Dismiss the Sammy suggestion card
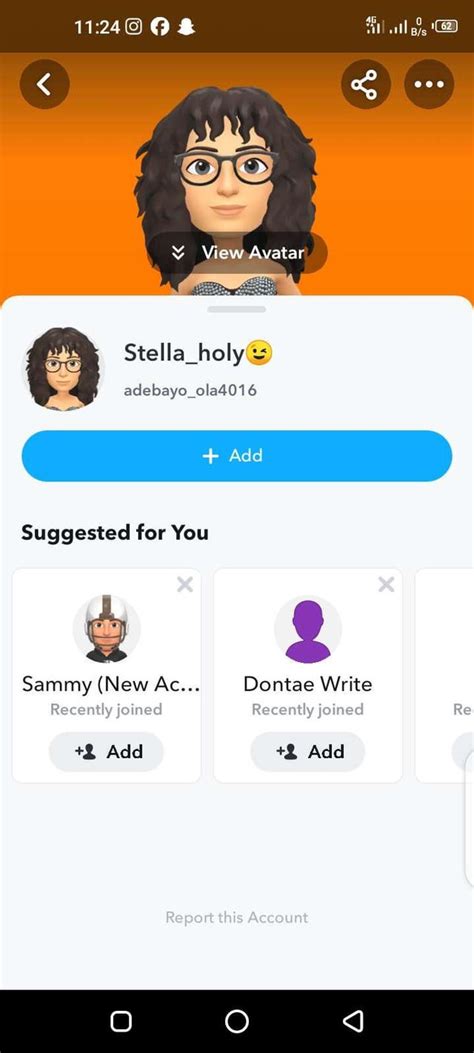The height and width of the screenshot is (1053, 474). click(x=185, y=585)
